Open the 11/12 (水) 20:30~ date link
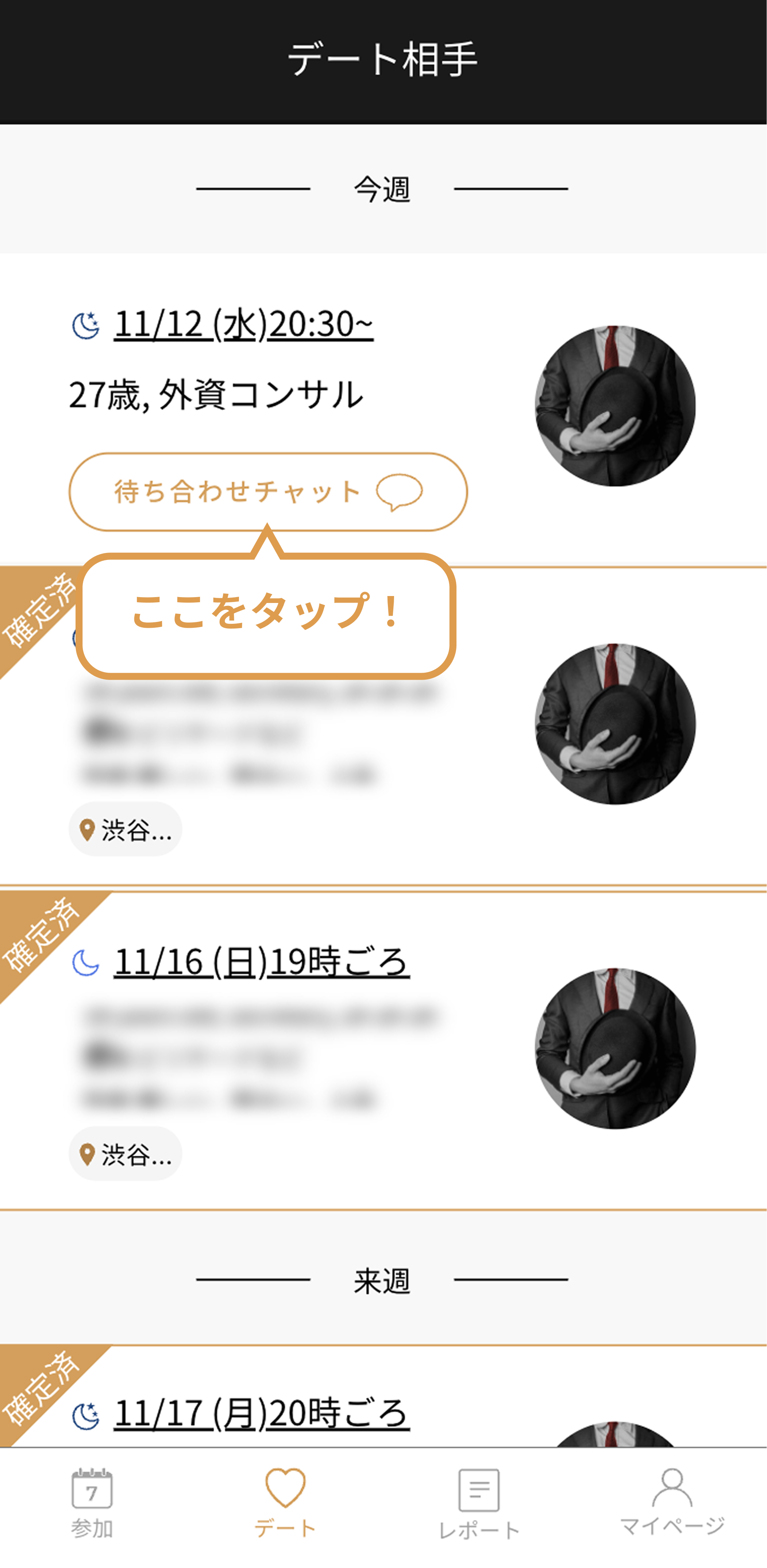The height and width of the screenshot is (1568, 767). [243, 324]
